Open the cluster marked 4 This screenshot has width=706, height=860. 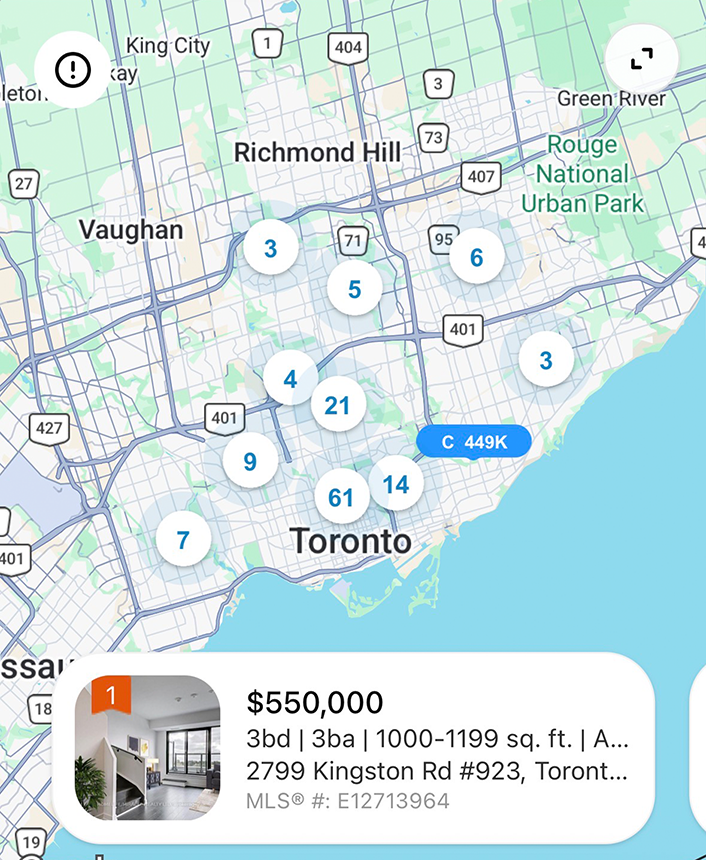[290, 379]
